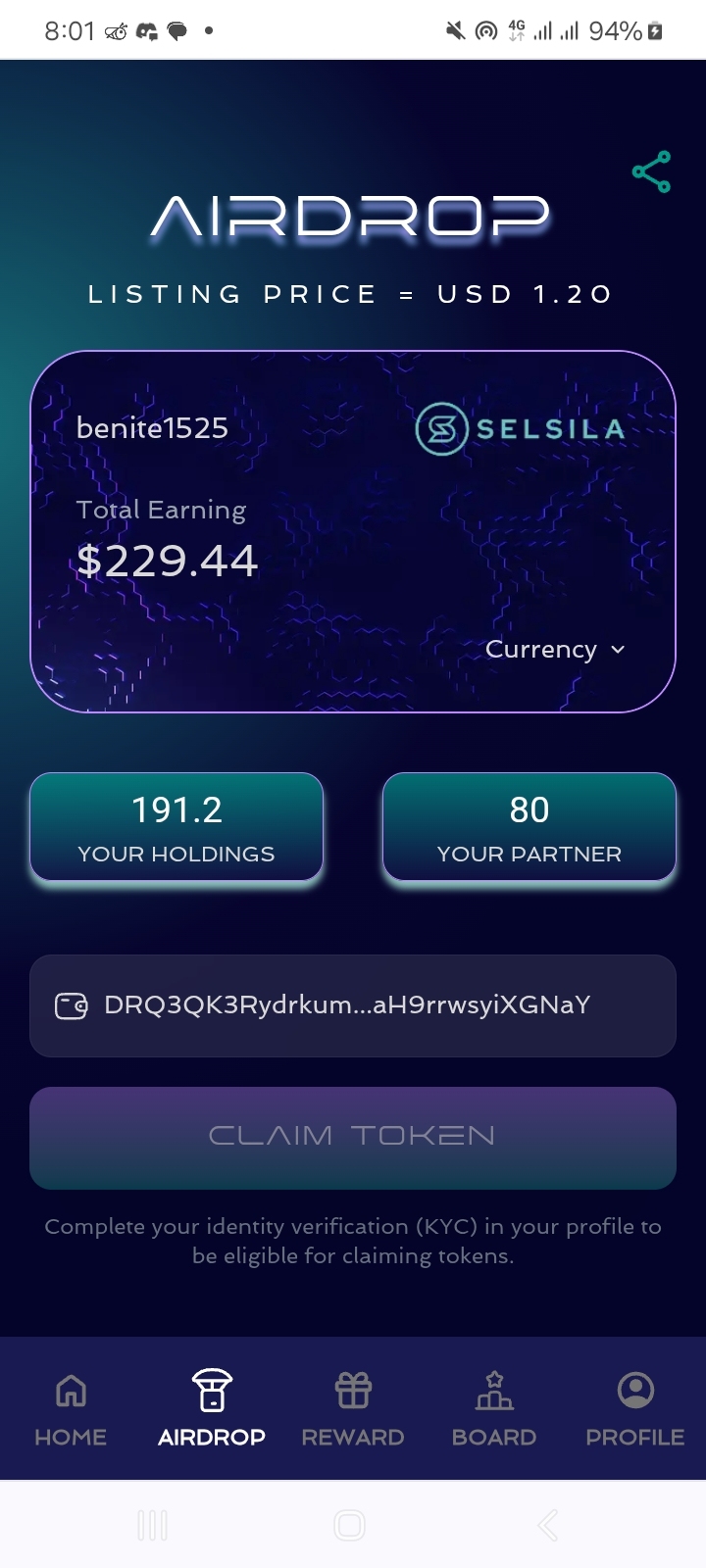Screen dimensions: 706x1568
Task: Tap the wallet address field
Action: tap(353, 1005)
